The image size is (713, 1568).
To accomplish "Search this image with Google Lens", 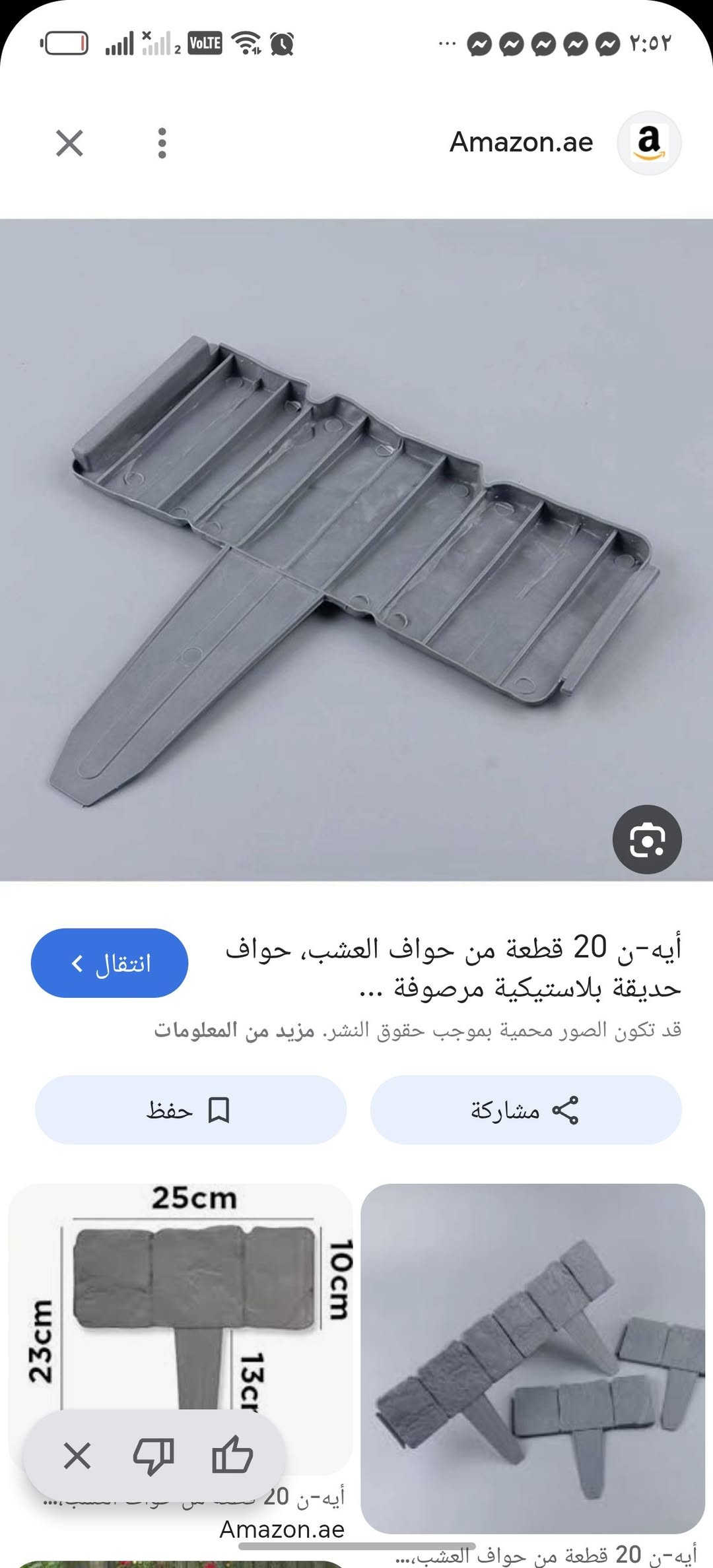I will (647, 839).
